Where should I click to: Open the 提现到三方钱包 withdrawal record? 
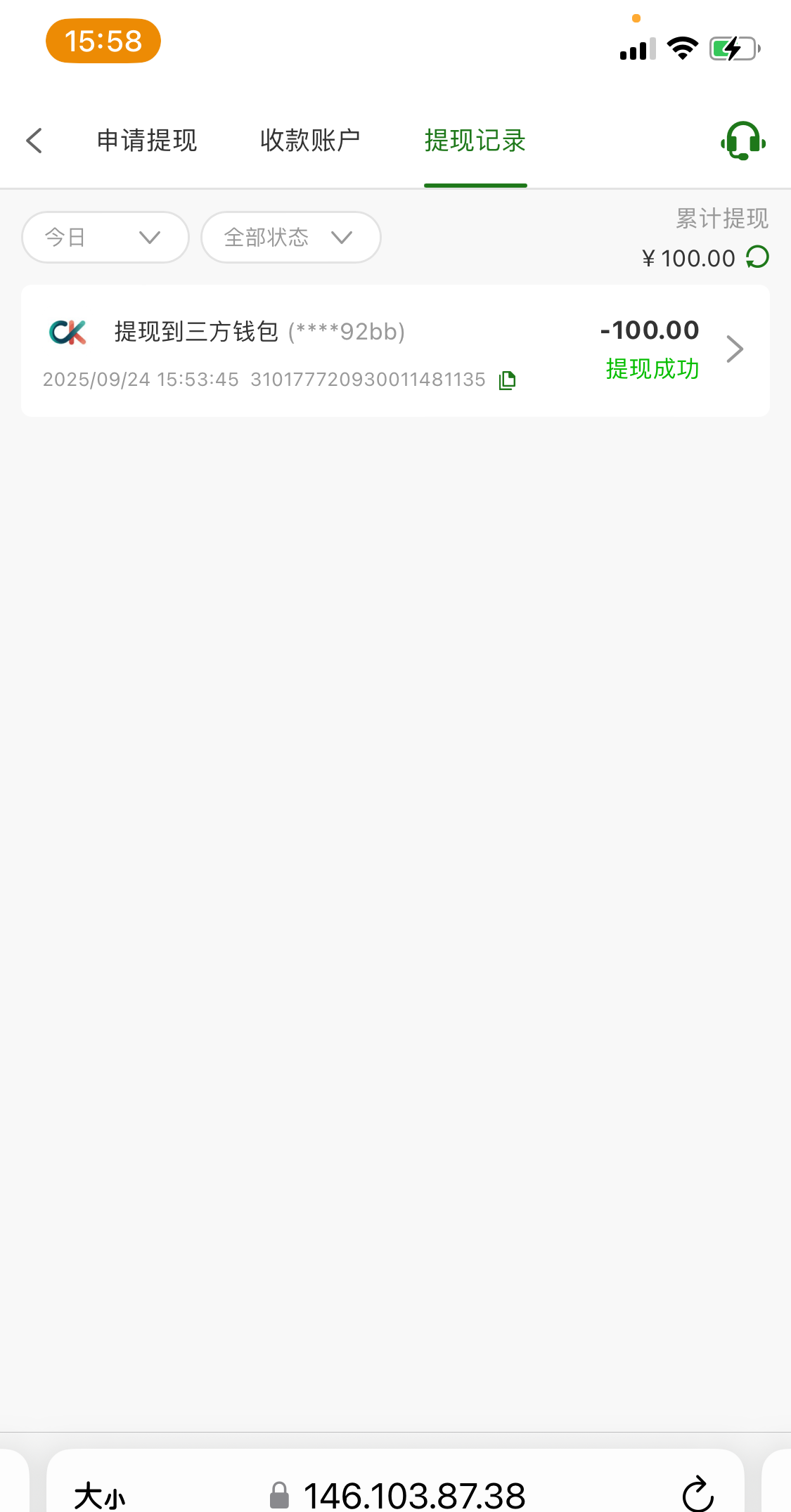point(395,350)
